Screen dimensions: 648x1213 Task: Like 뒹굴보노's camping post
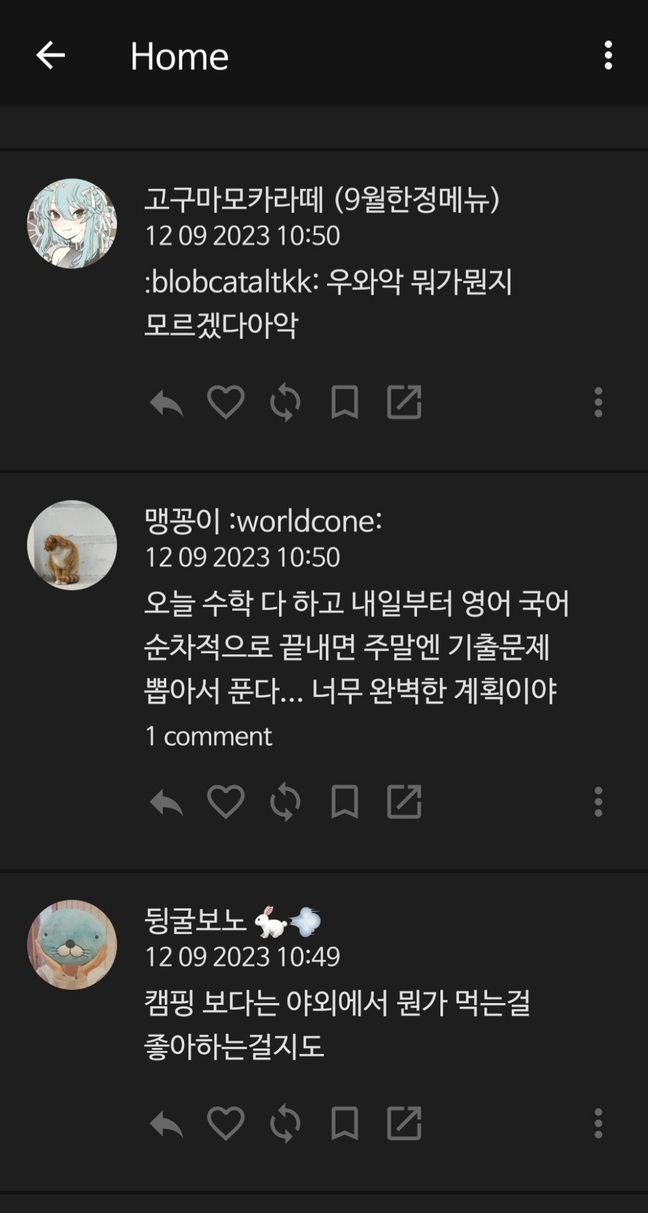[225, 1124]
